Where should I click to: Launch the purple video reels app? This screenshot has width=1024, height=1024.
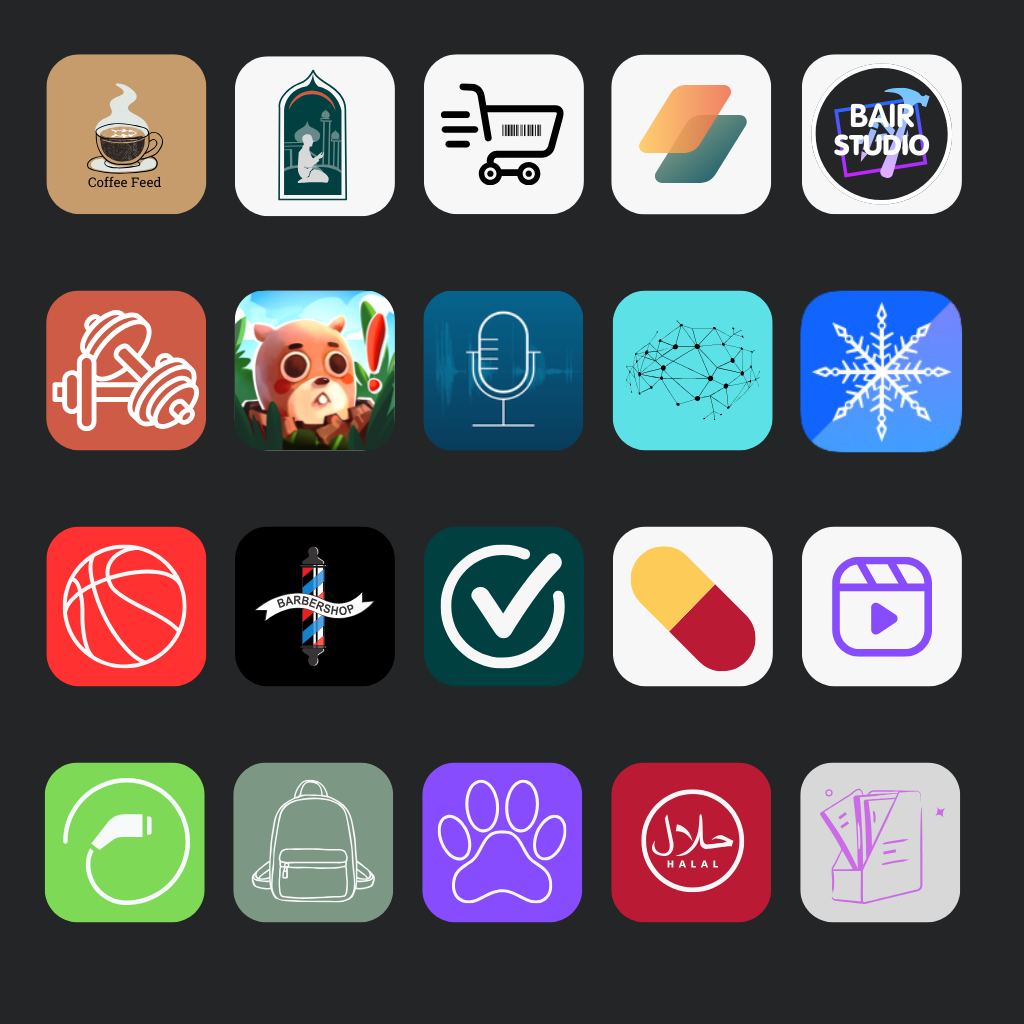click(881, 606)
